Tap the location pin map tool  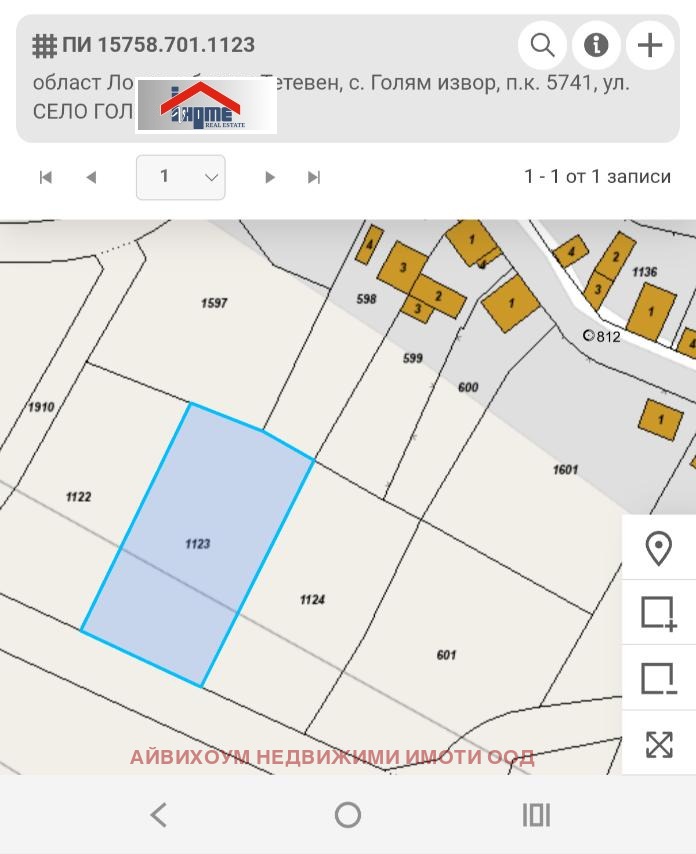tap(658, 548)
